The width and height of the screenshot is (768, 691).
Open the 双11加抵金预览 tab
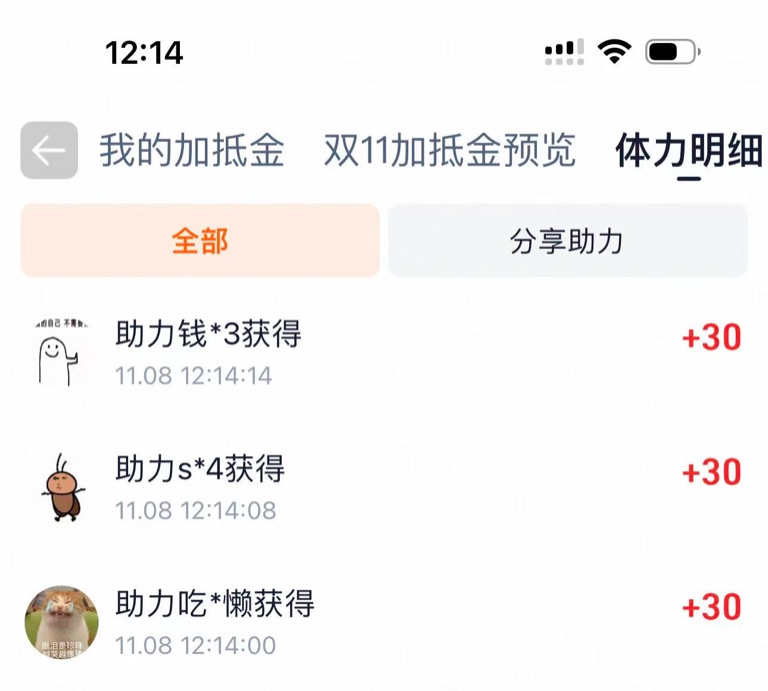(x=450, y=151)
